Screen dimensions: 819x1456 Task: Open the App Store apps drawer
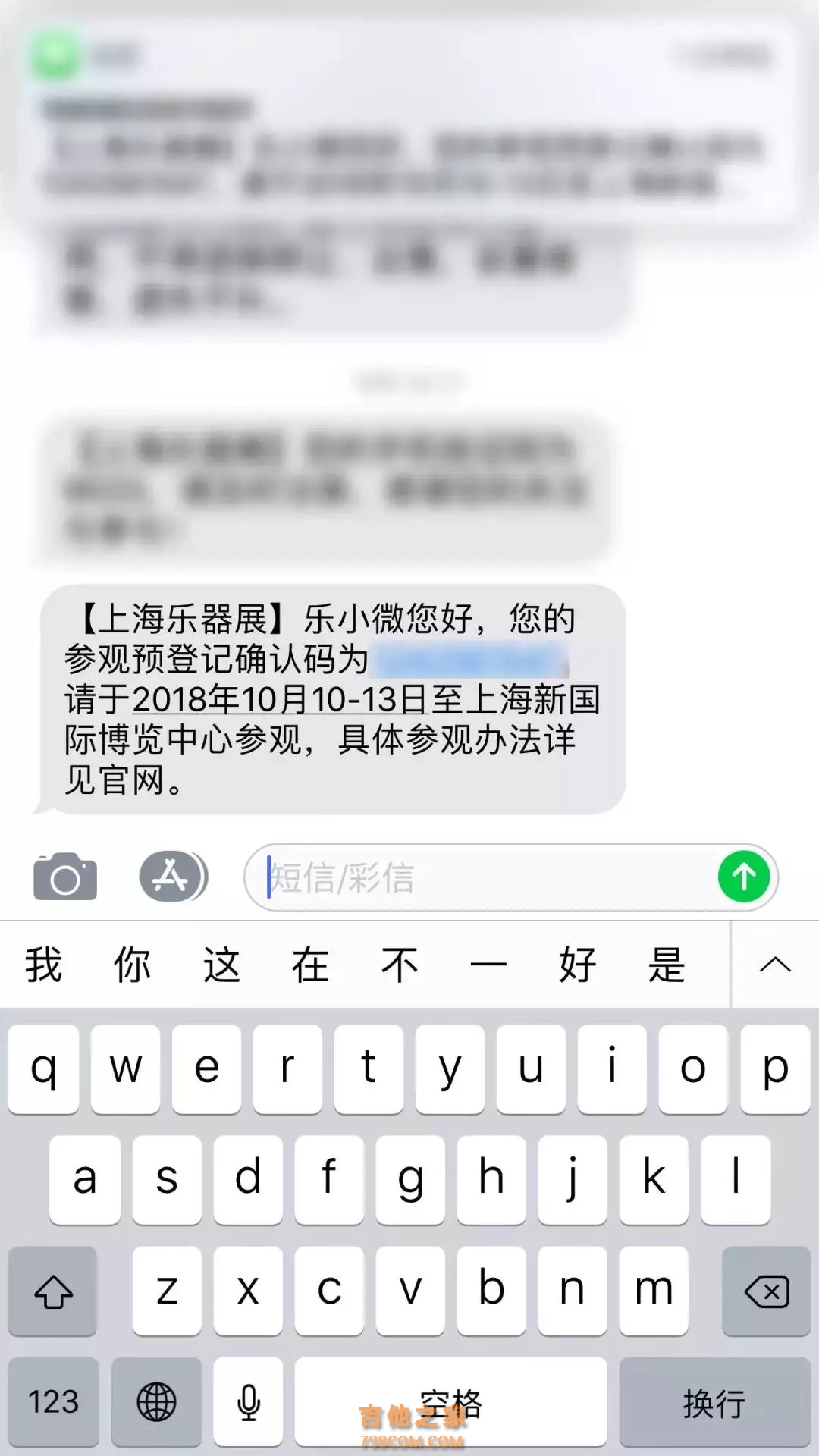171,877
